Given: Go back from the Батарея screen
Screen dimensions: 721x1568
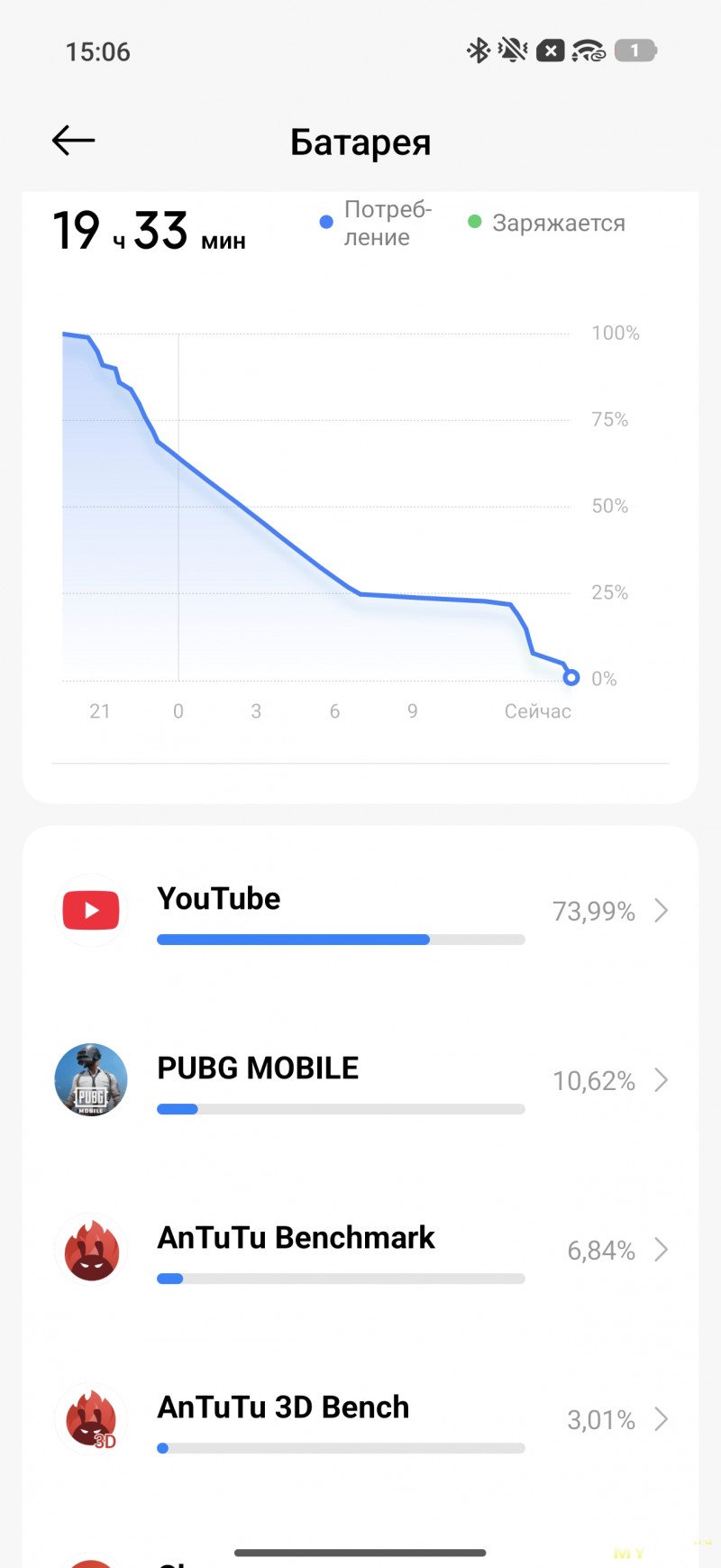Looking at the screenshot, I should tap(73, 141).
